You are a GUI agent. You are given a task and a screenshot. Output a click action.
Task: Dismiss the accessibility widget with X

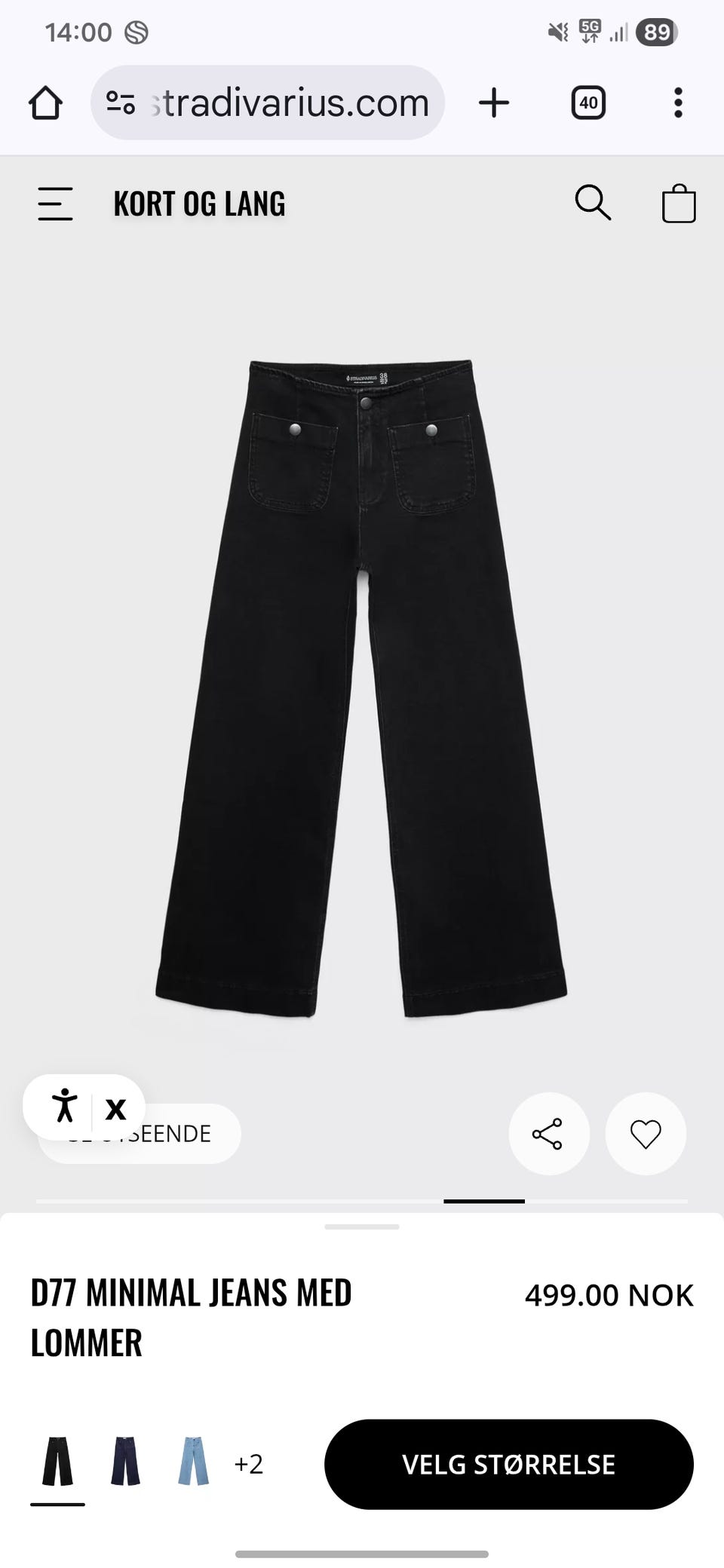pos(115,1108)
